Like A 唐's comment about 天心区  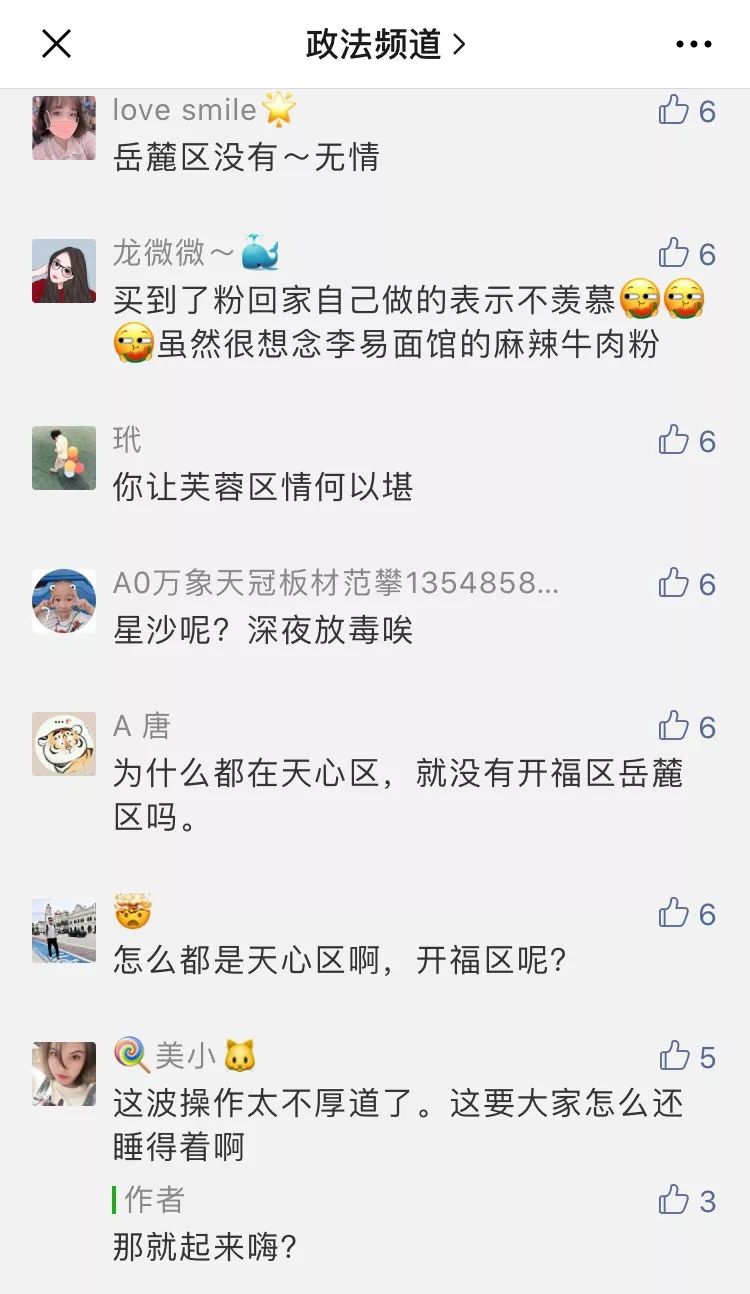tap(675, 726)
